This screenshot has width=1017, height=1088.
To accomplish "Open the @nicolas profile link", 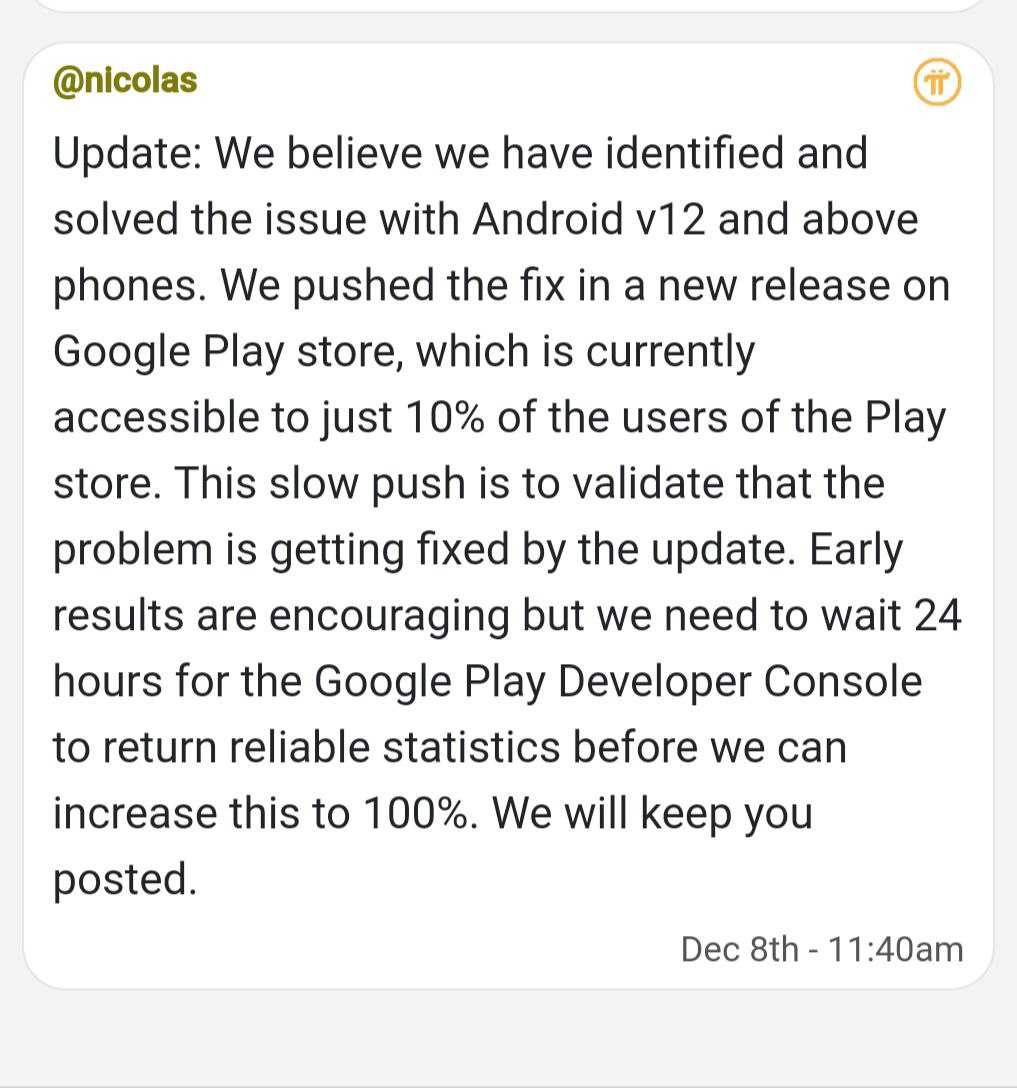I will (125, 80).
